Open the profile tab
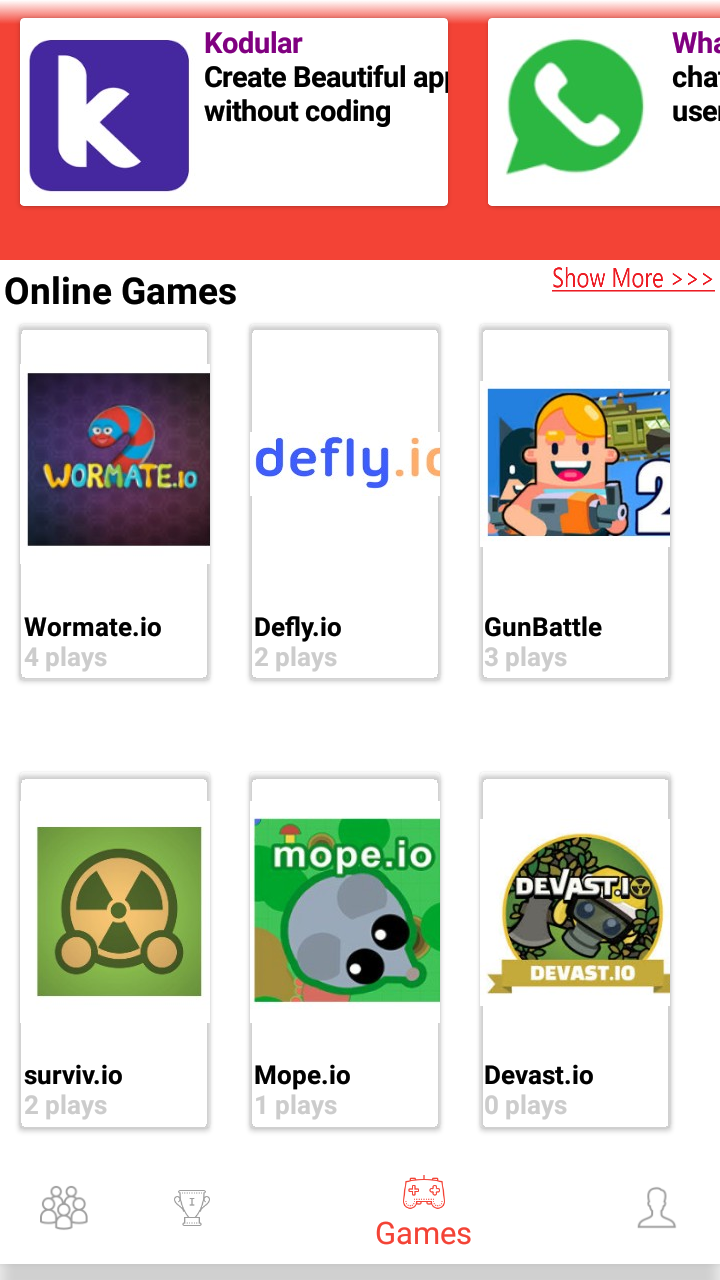Viewport: 720px width, 1280px height. click(656, 1208)
